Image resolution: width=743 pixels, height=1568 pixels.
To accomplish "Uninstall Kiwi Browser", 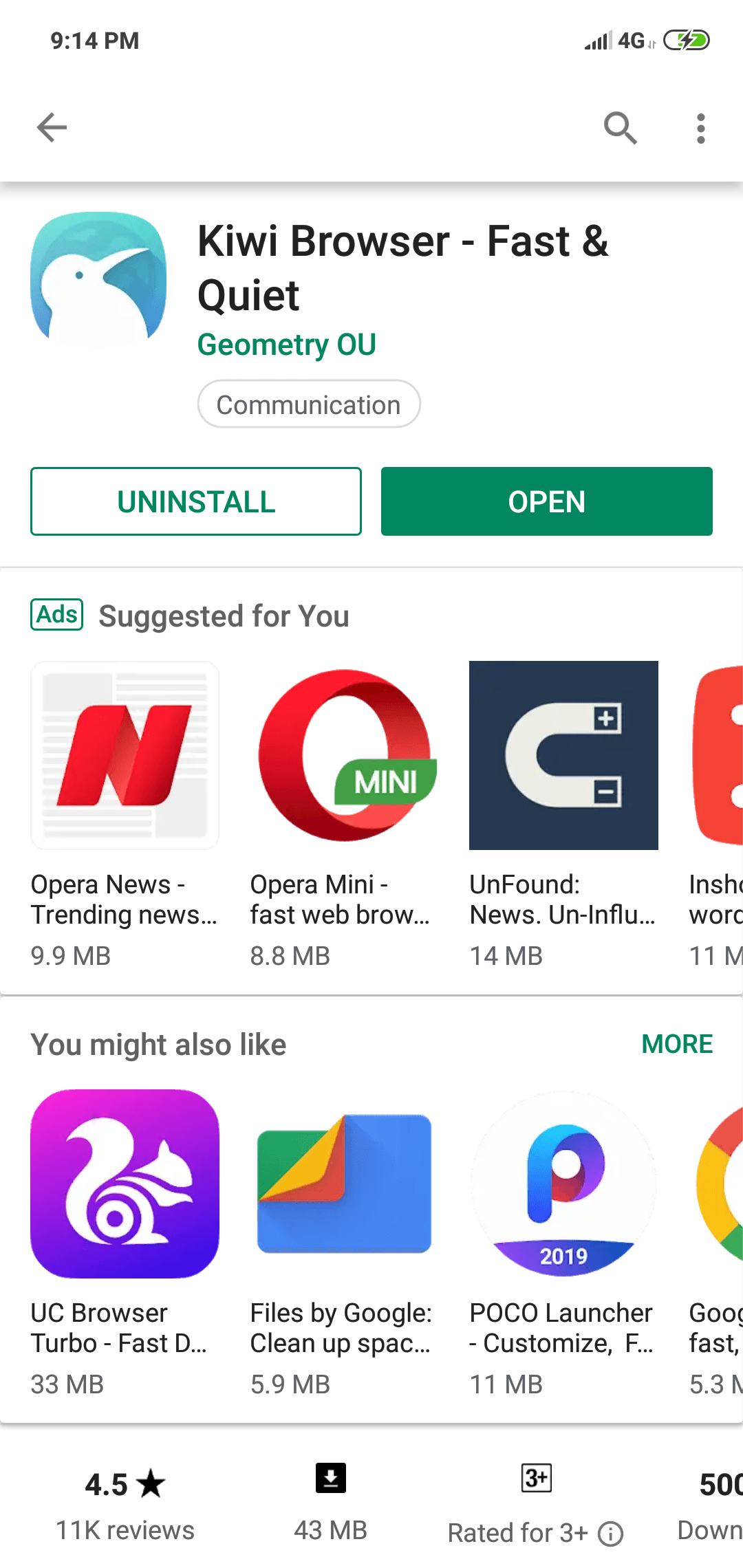I will click(x=196, y=501).
